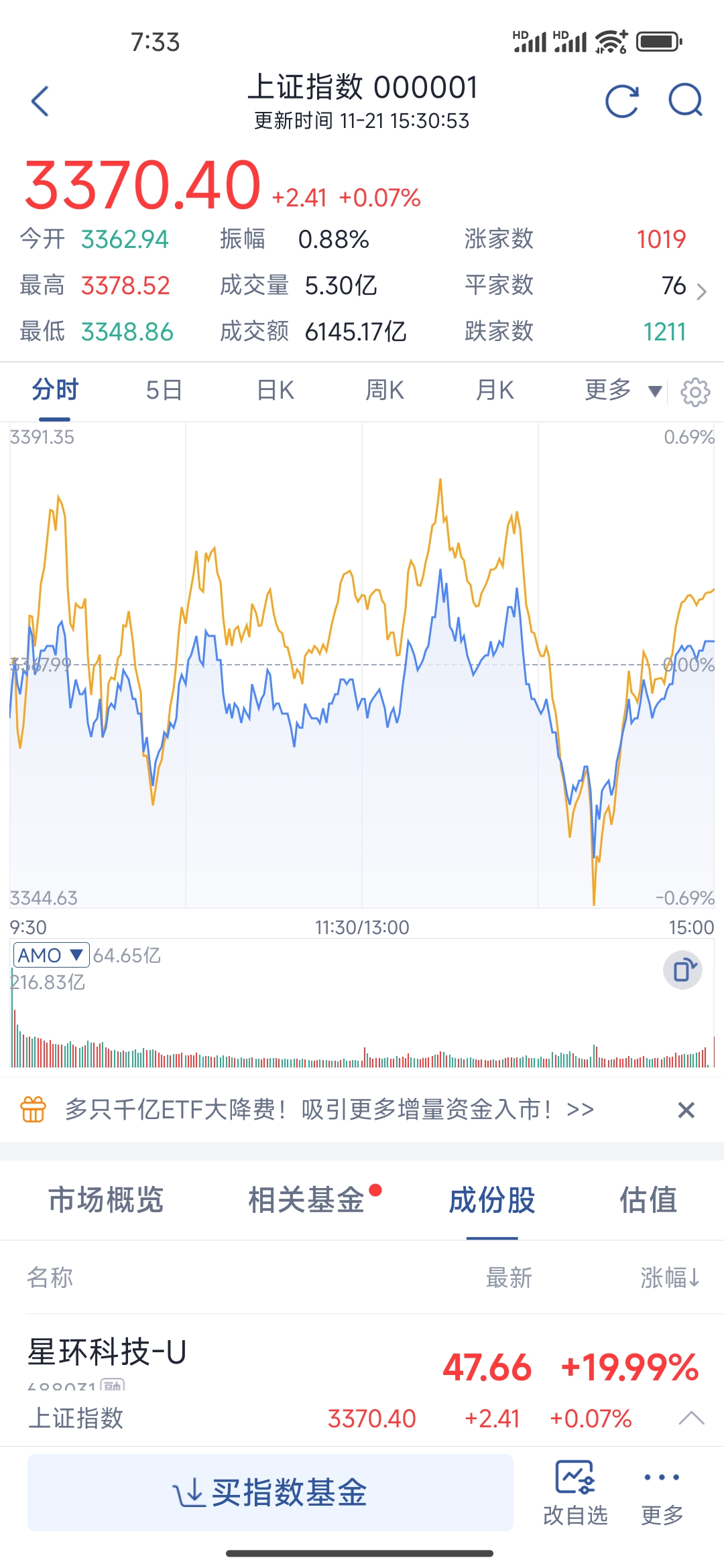Refresh the index quote data
This screenshot has width=724, height=1568.
point(622,102)
